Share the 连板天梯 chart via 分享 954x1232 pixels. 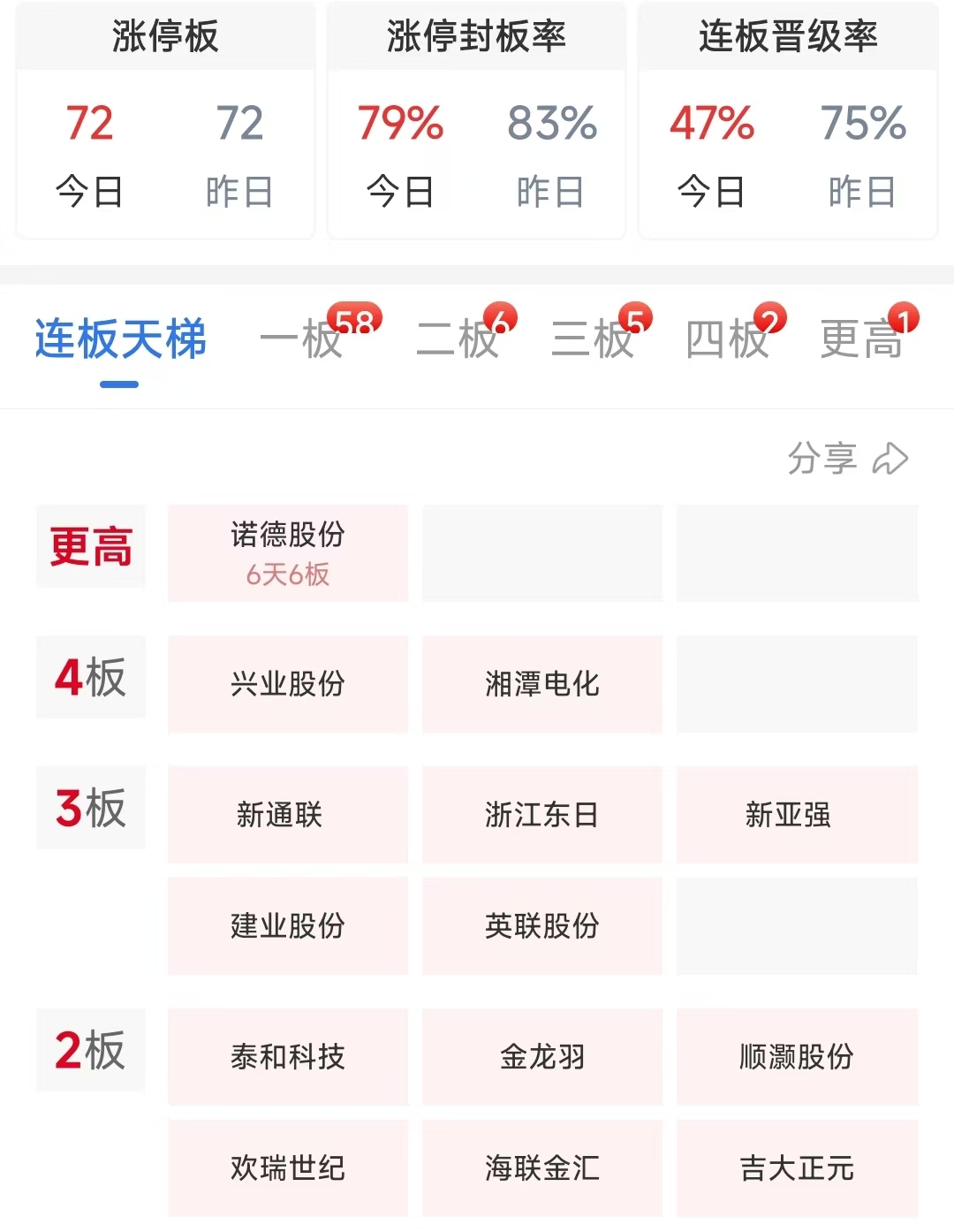pyautogui.click(x=847, y=459)
